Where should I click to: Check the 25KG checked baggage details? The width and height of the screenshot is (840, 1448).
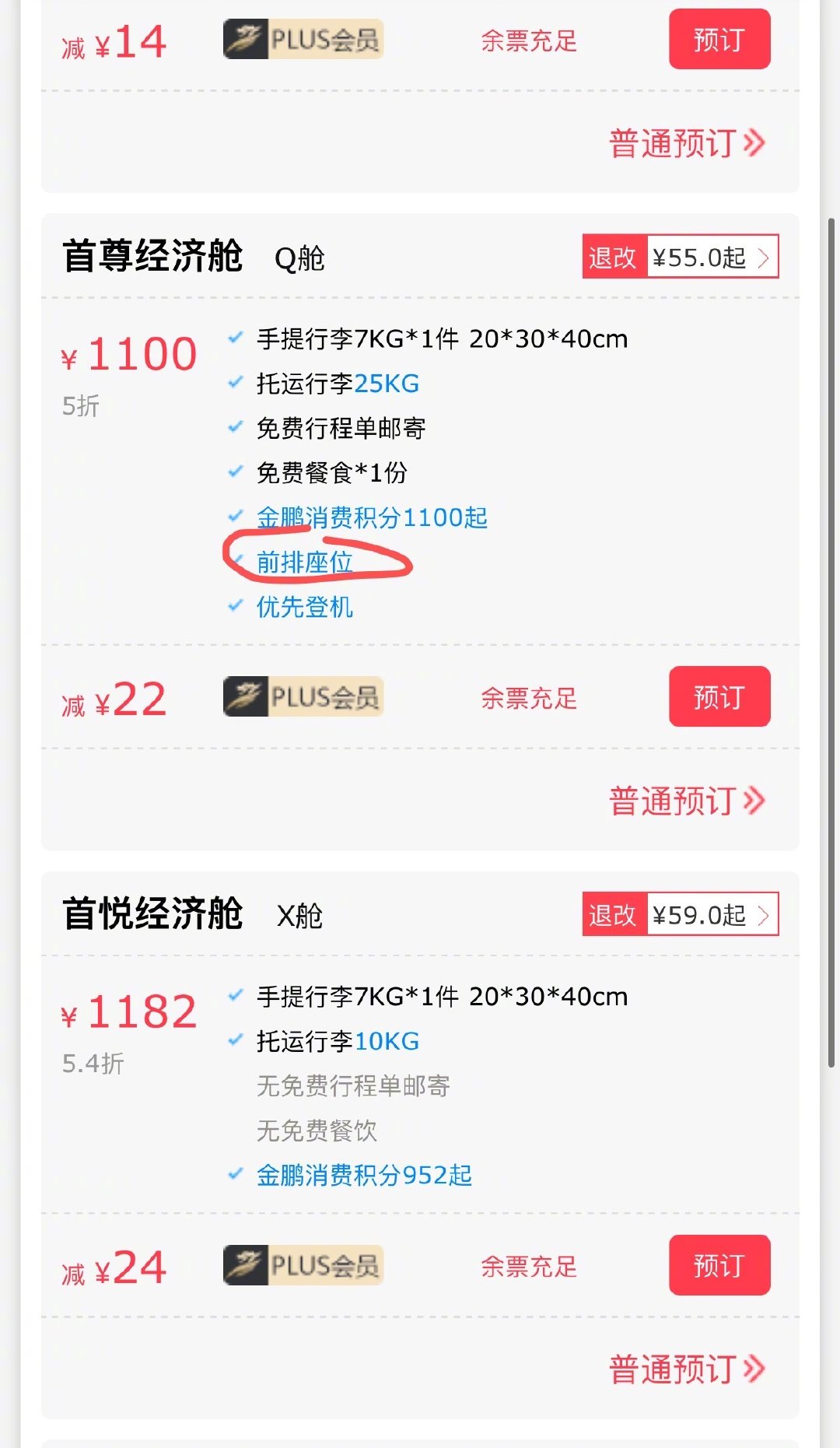pyautogui.click(x=387, y=384)
